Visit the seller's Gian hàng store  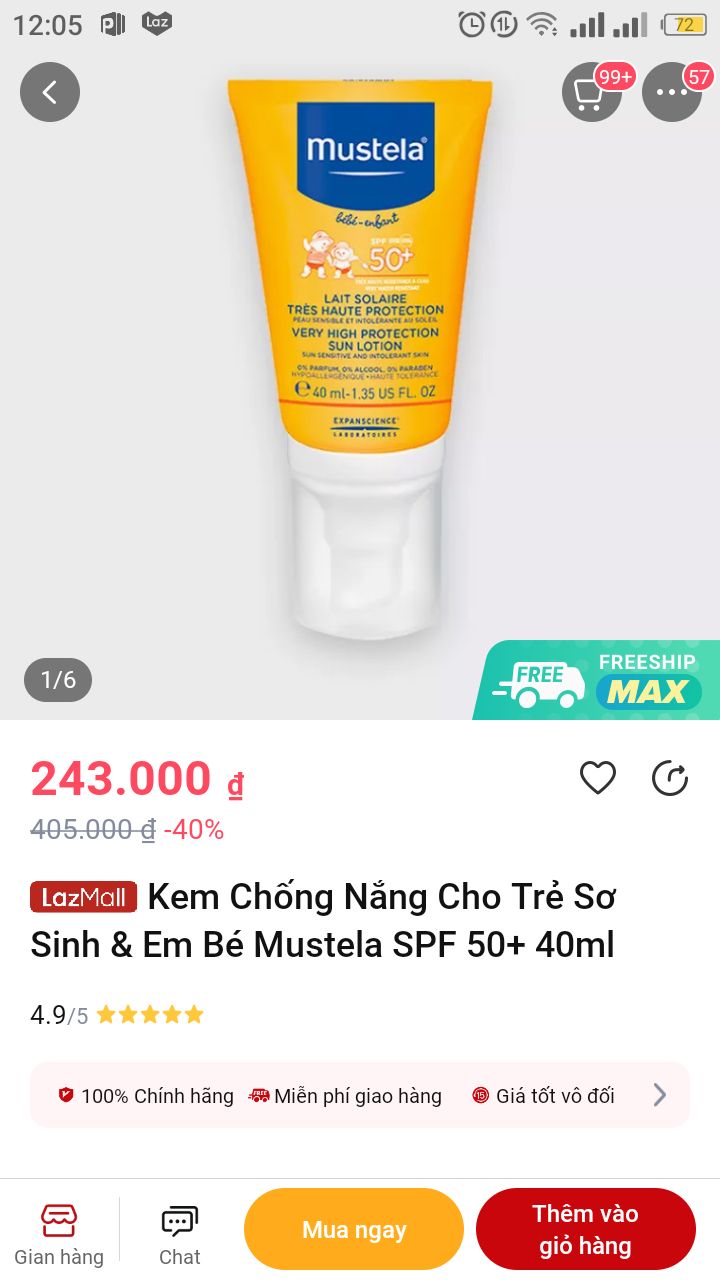click(59, 1235)
